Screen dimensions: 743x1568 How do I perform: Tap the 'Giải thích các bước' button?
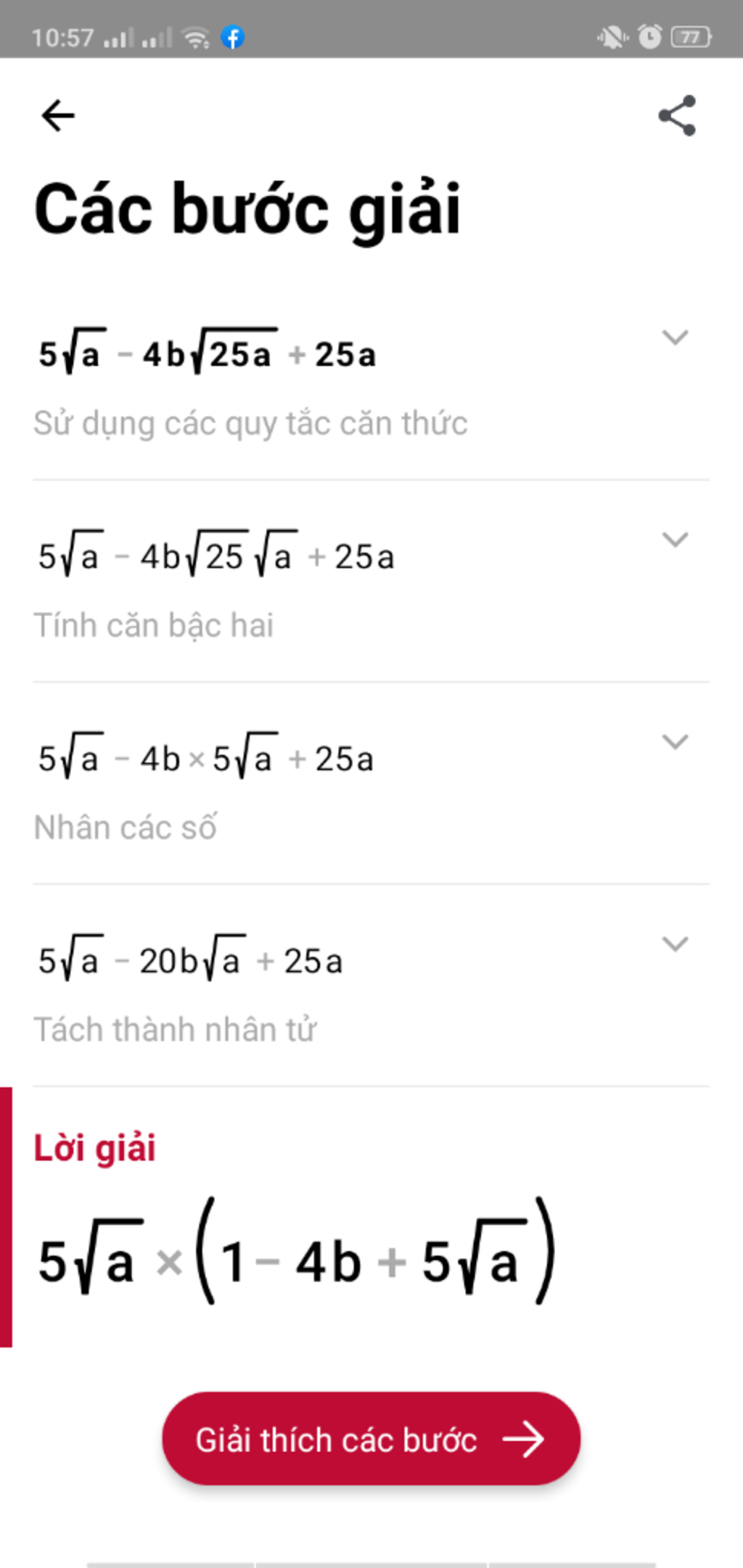pyautogui.click(x=371, y=1439)
